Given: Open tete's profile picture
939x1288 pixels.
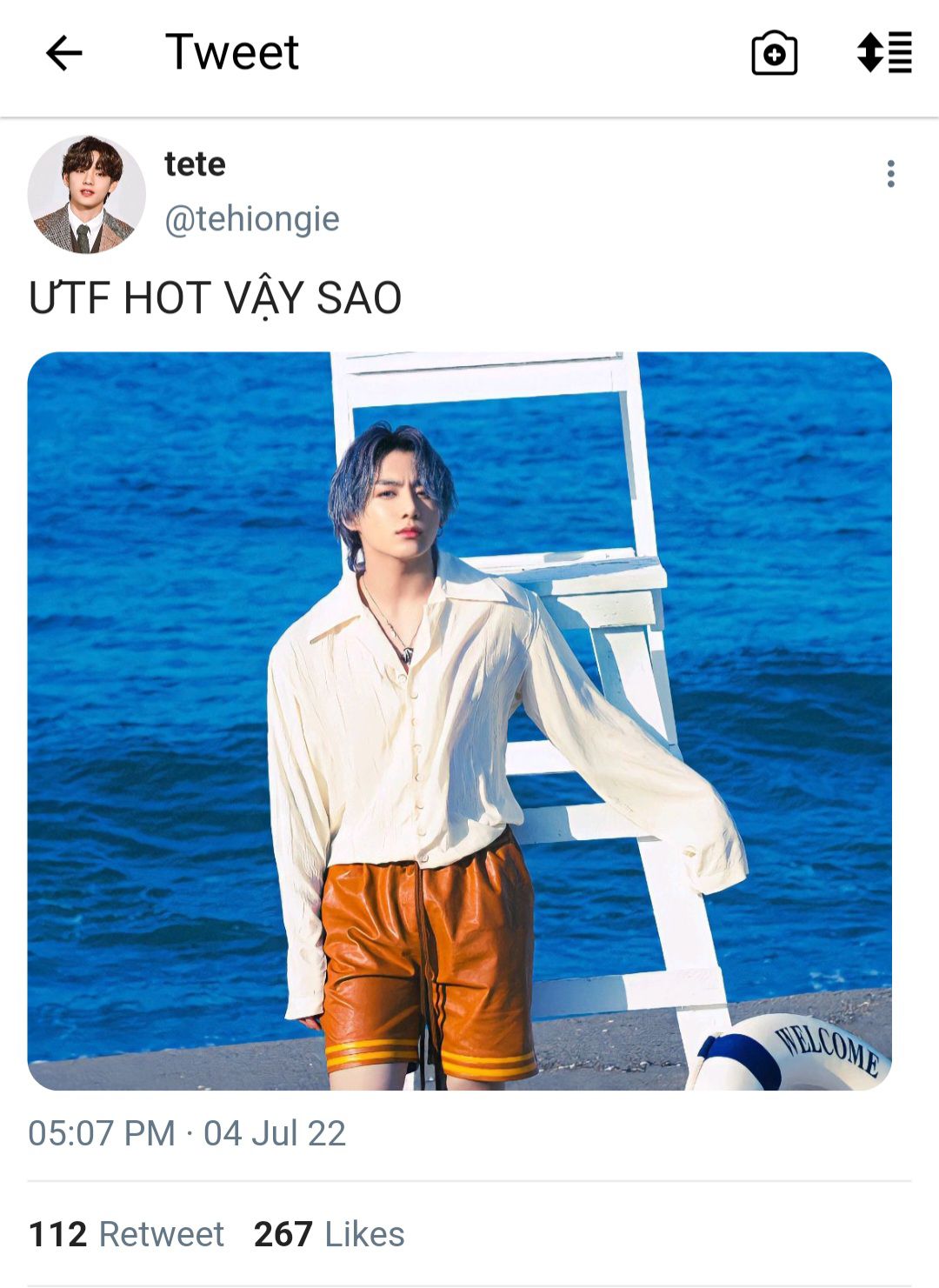Looking at the screenshot, I should pos(86,194).
